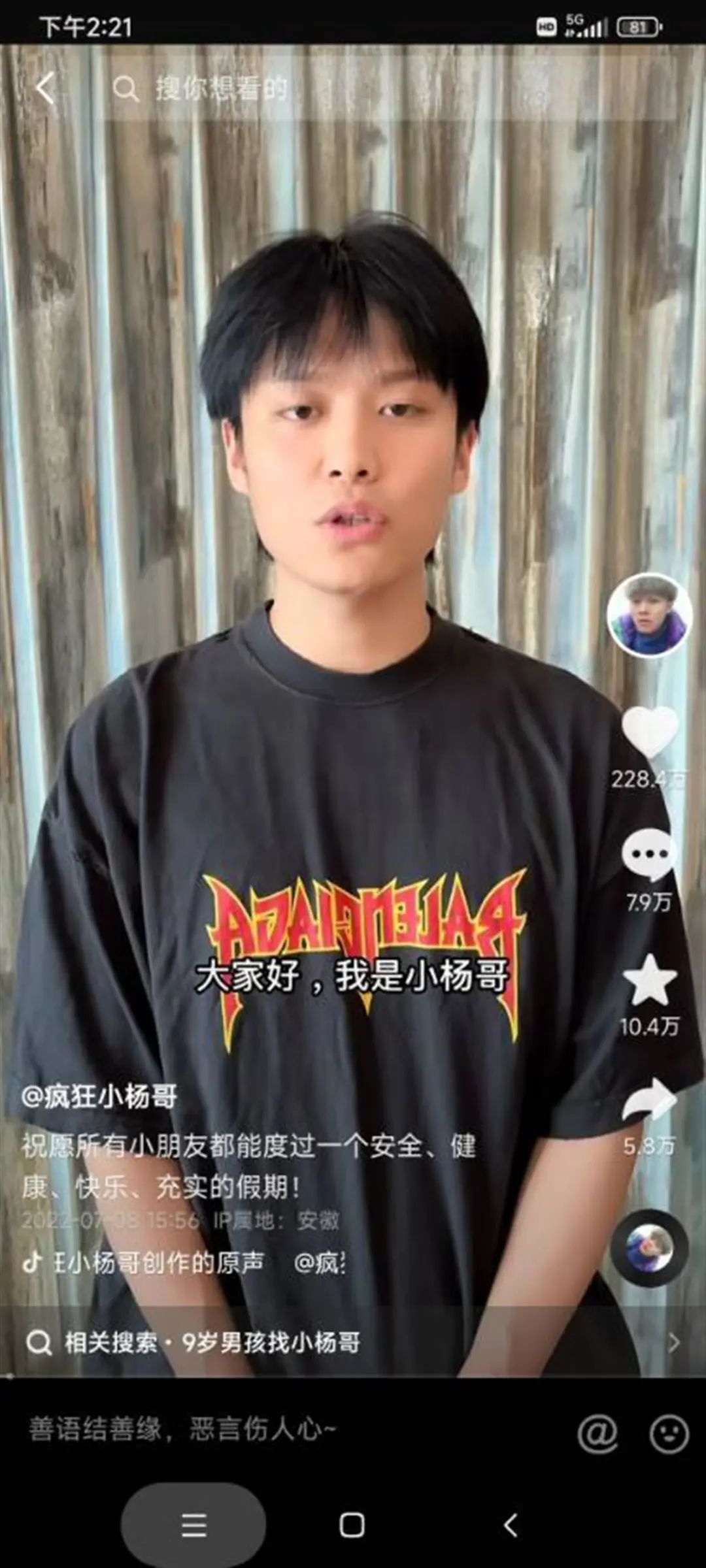This screenshot has height=1568, width=706.
Task: Open the original sound track label
Action: (157, 1263)
